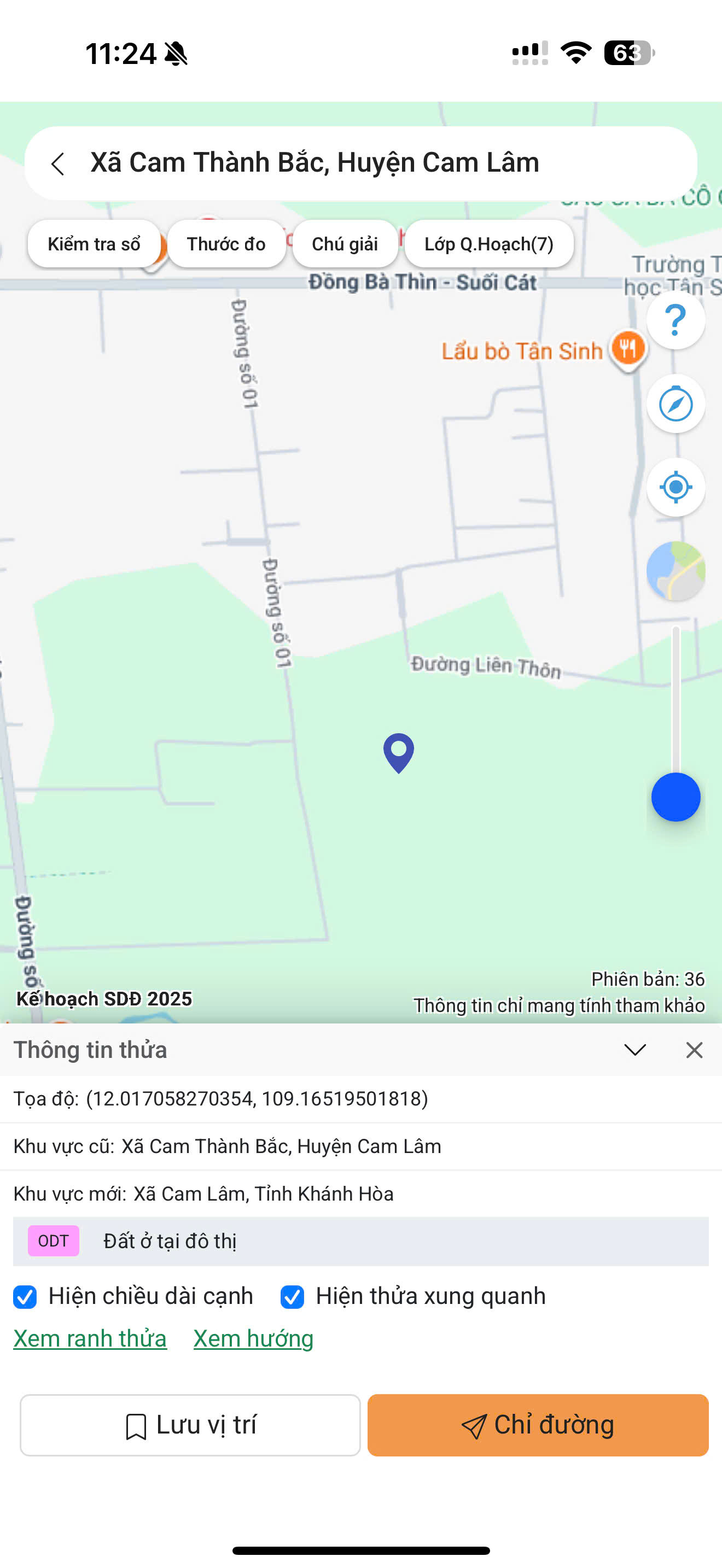Open the Kiểm tra sổ chip

pyautogui.click(x=95, y=244)
